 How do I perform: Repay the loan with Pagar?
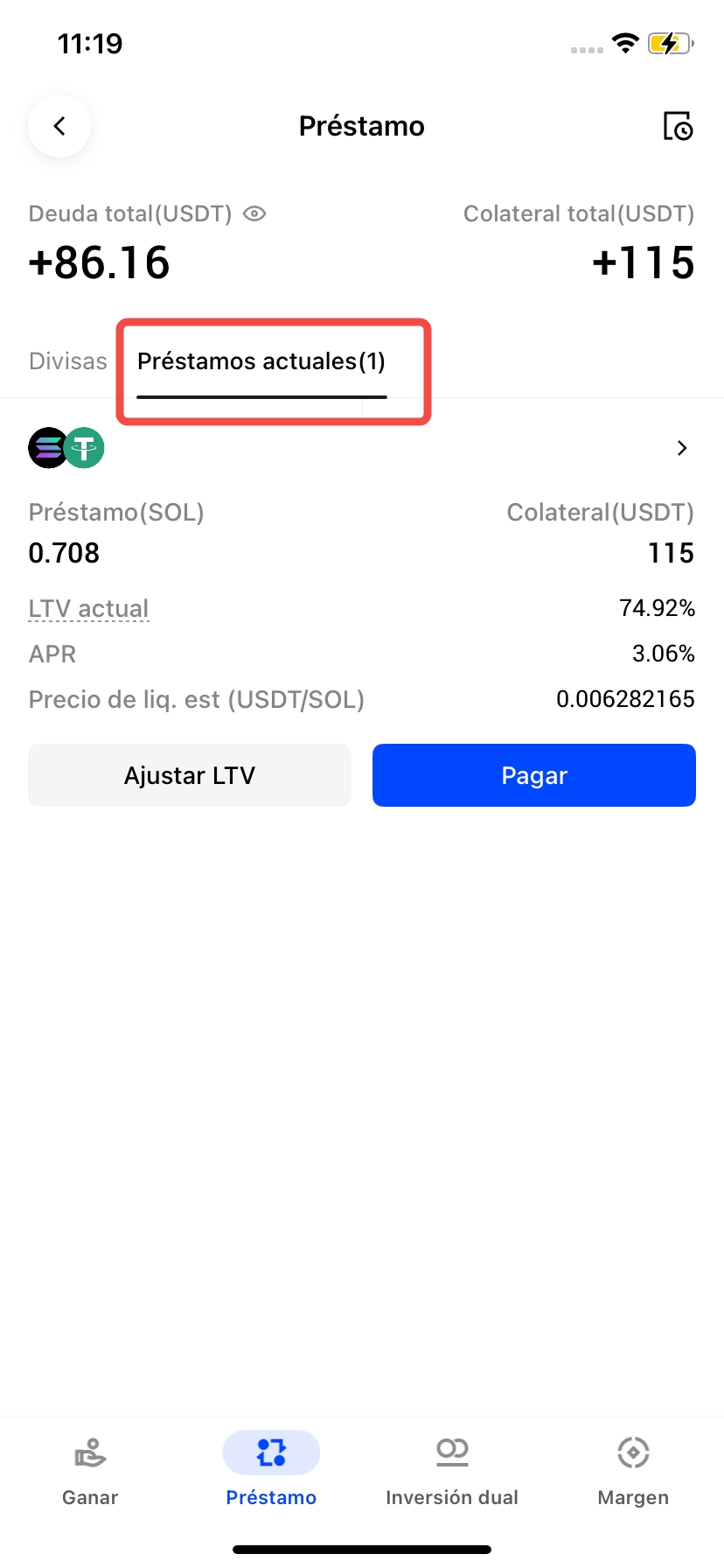coord(534,775)
